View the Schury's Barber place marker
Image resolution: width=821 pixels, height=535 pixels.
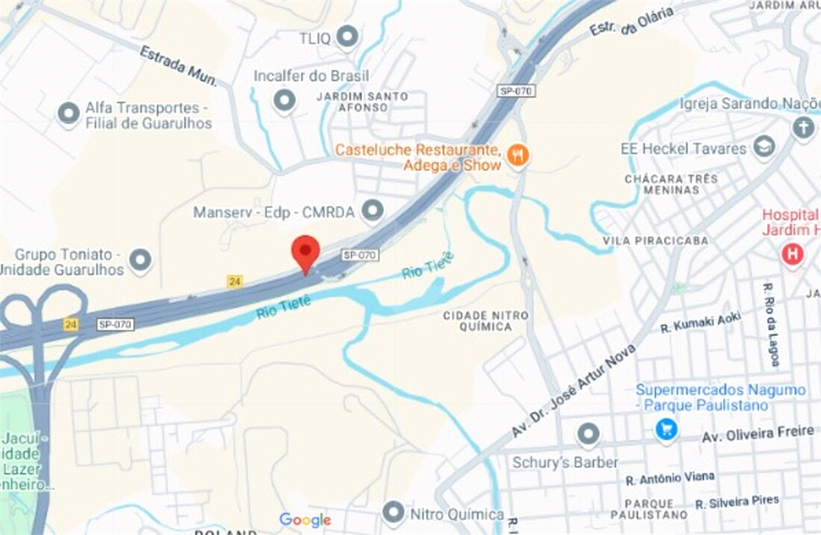588,434
